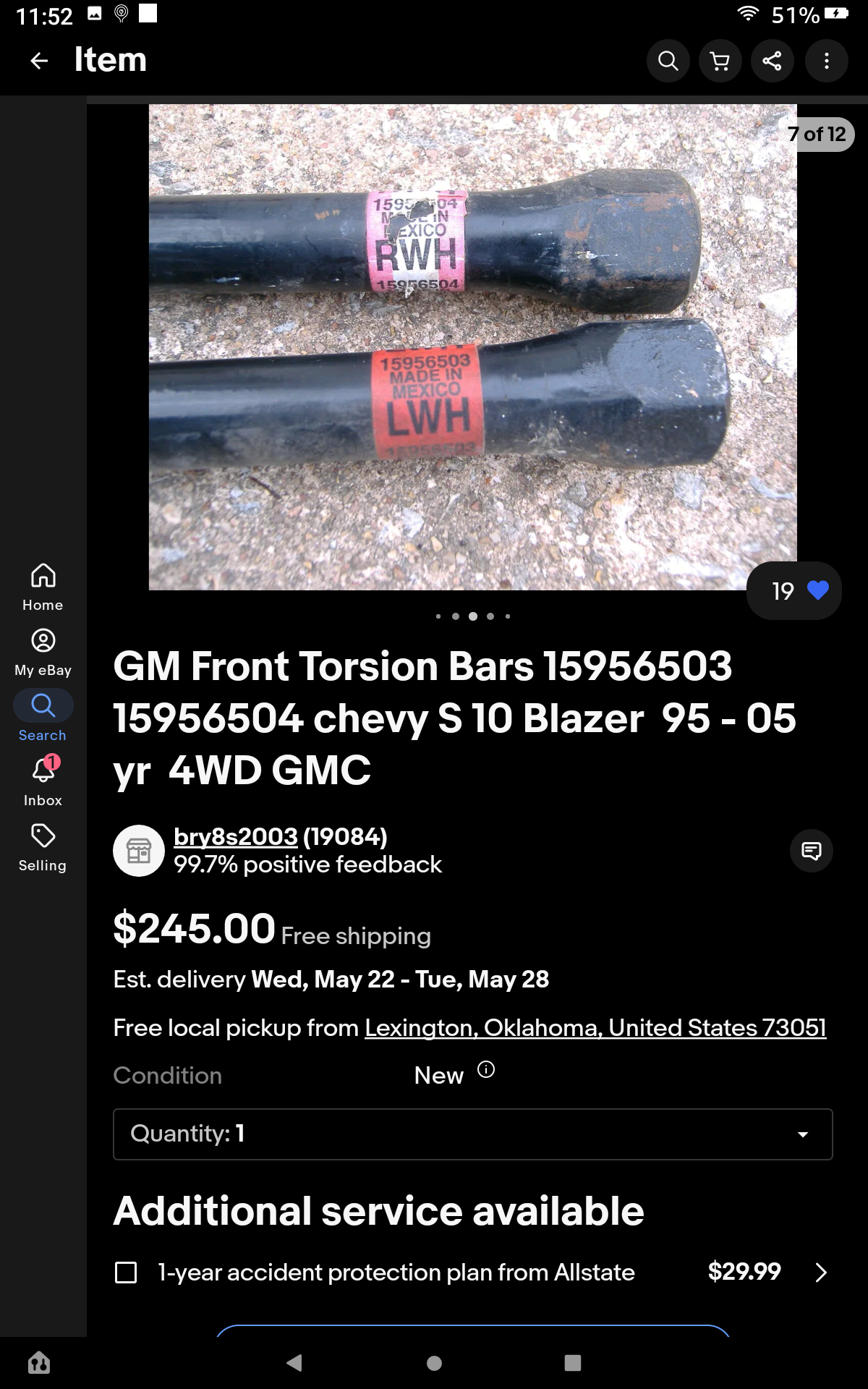The width and height of the screenshot is (868, 1389).
Task: Share this torsion bars listing
Action: [x=772, y=61]
